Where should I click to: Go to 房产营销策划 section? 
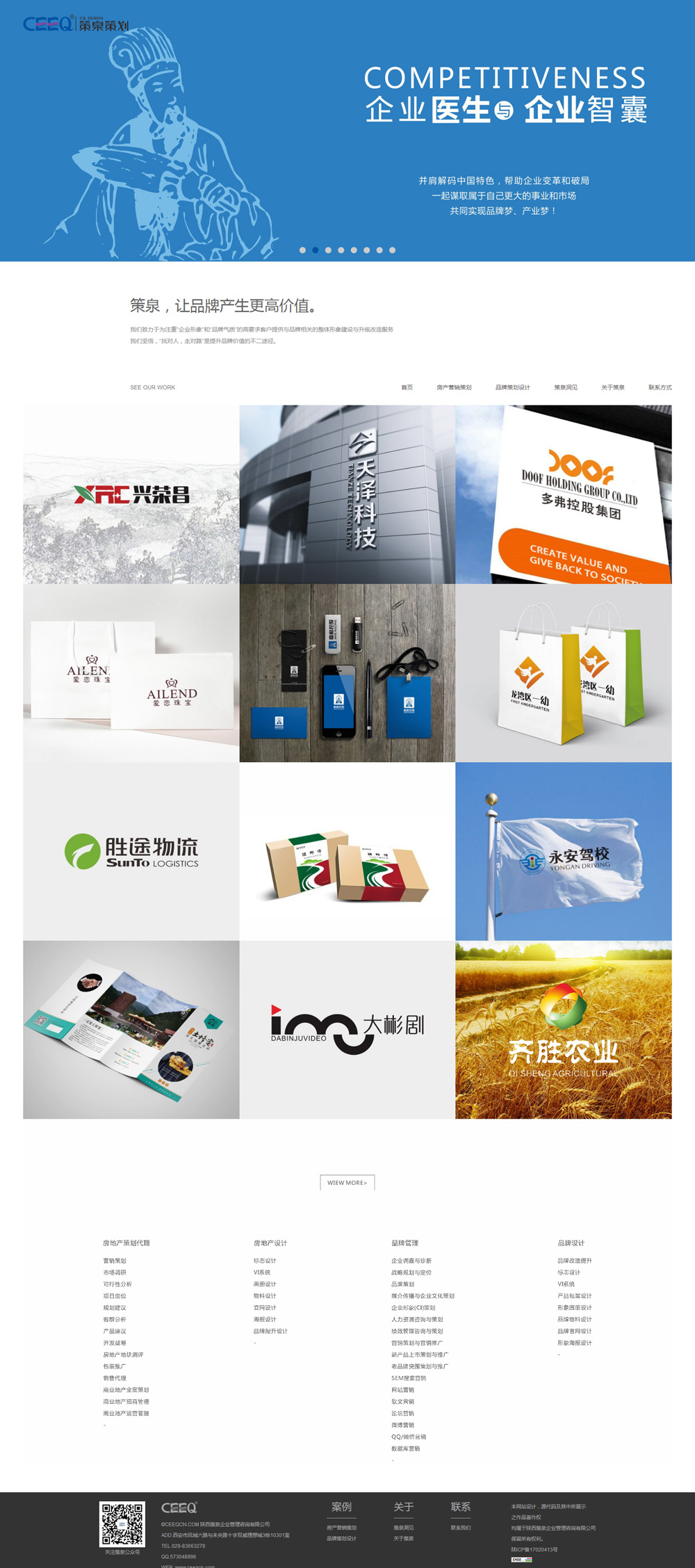454,387
